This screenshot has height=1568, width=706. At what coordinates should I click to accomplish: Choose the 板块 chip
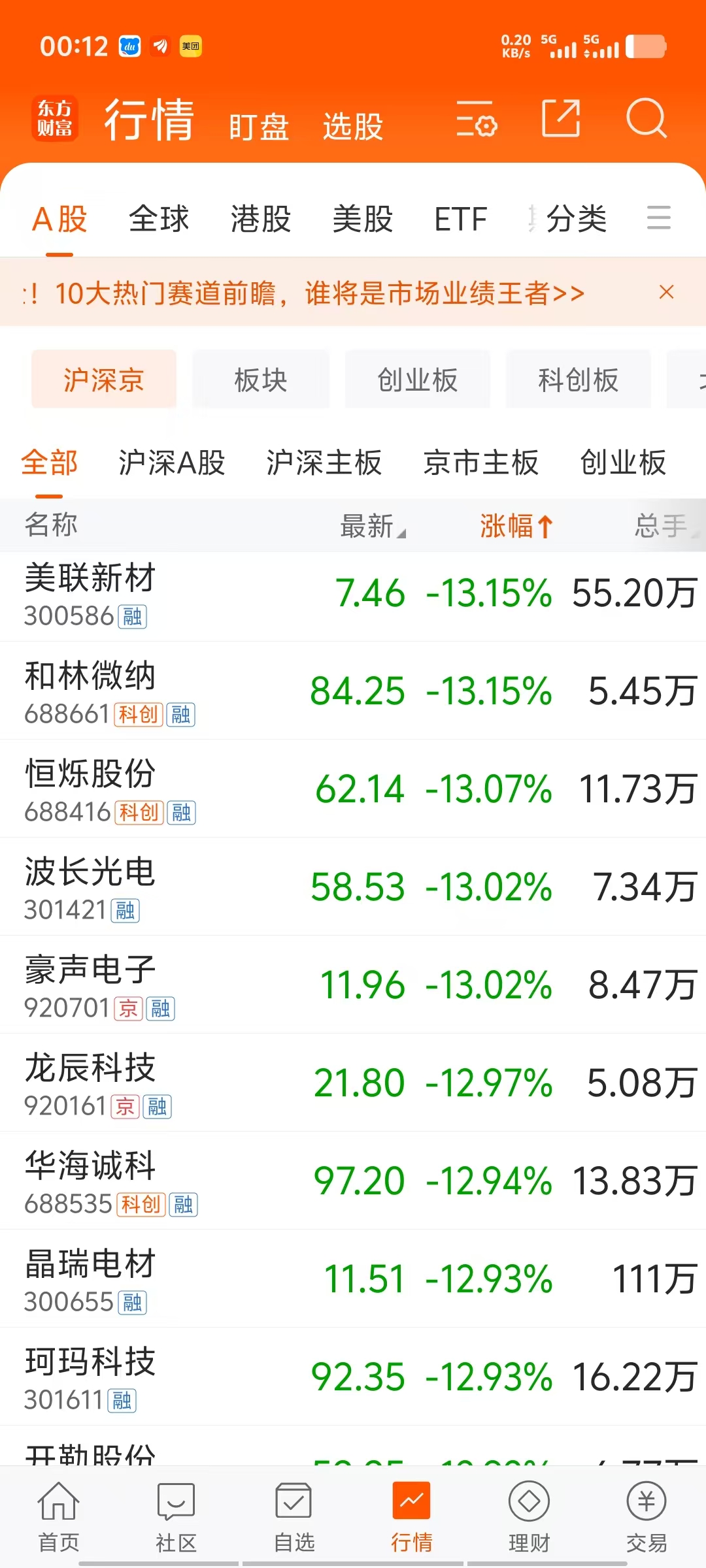click(261, 379)
